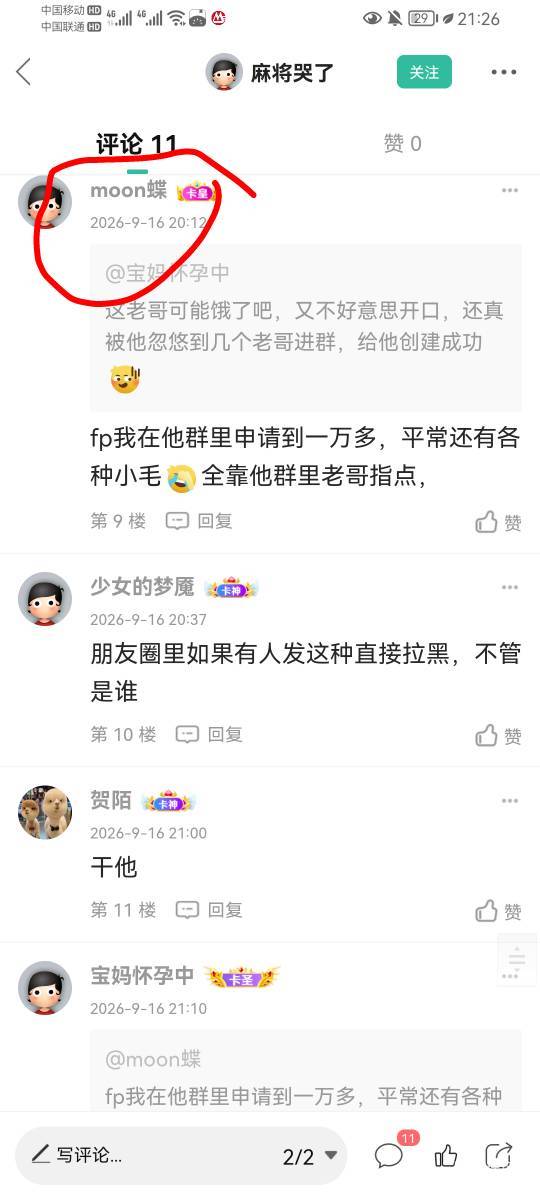
Task: Like the post with the thumbs-up icon
Action: click(446, 1156)
